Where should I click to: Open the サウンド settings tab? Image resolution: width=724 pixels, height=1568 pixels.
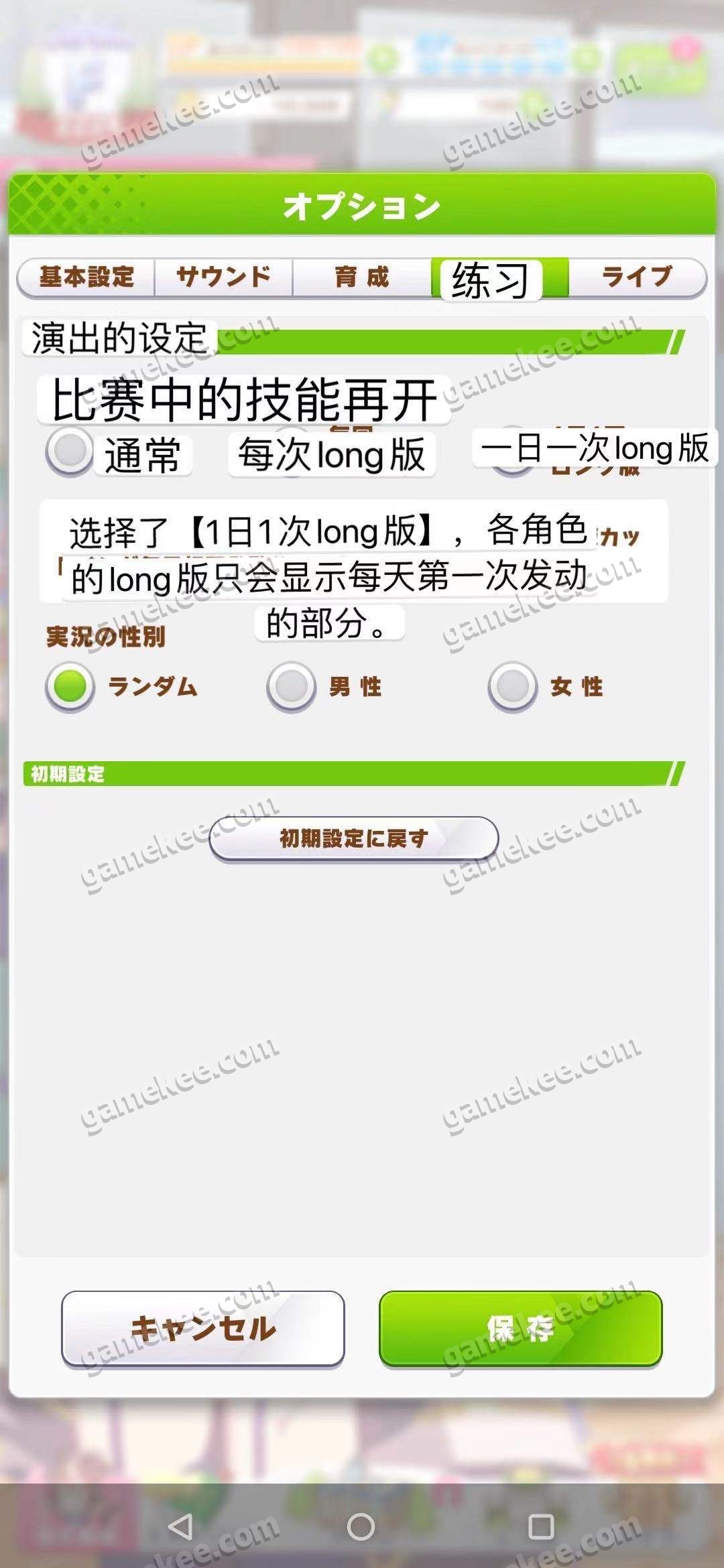click(x=224, y=277)
